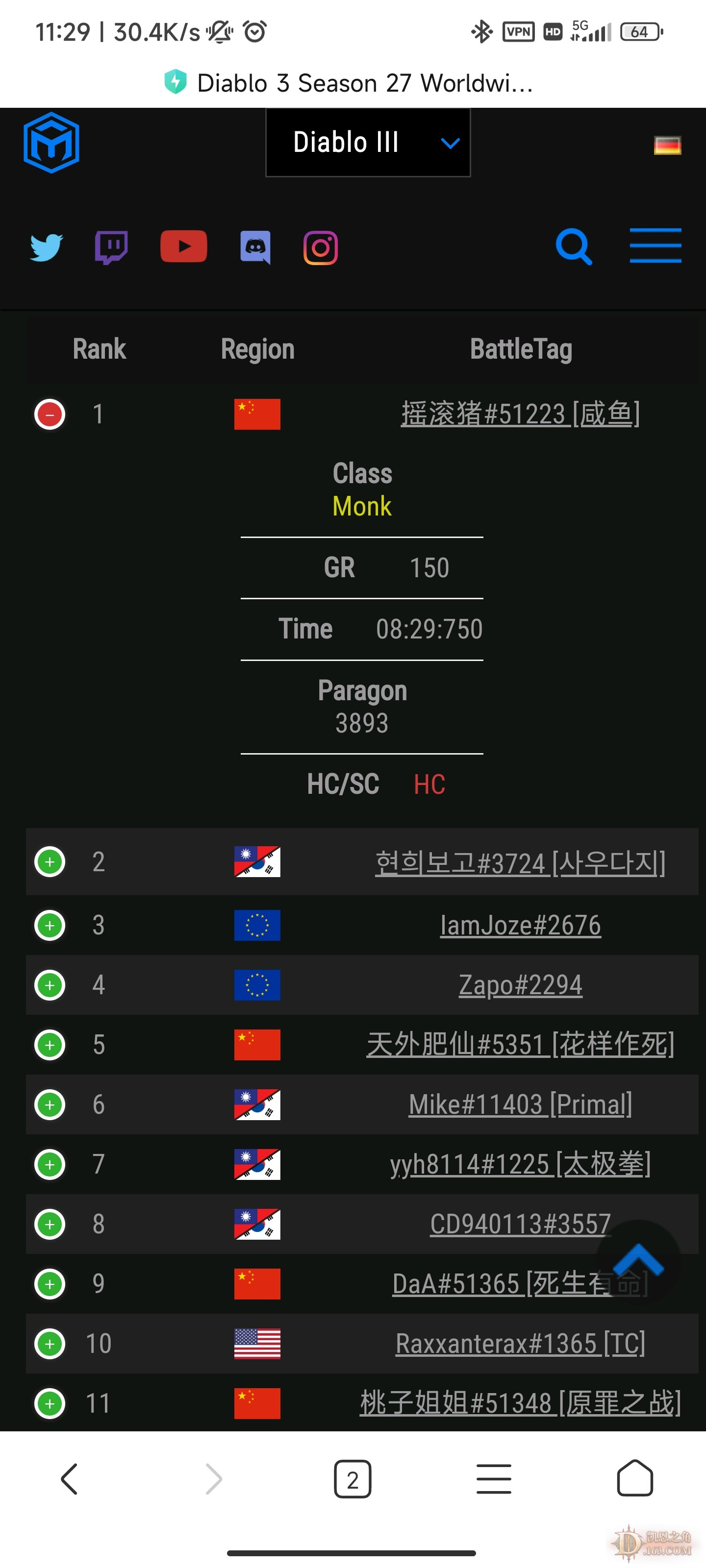This screenshot has width=706, height=1568.
Task: Open the Raxxanterax#1365 [TC] profile link
Action: point(520,1344)
